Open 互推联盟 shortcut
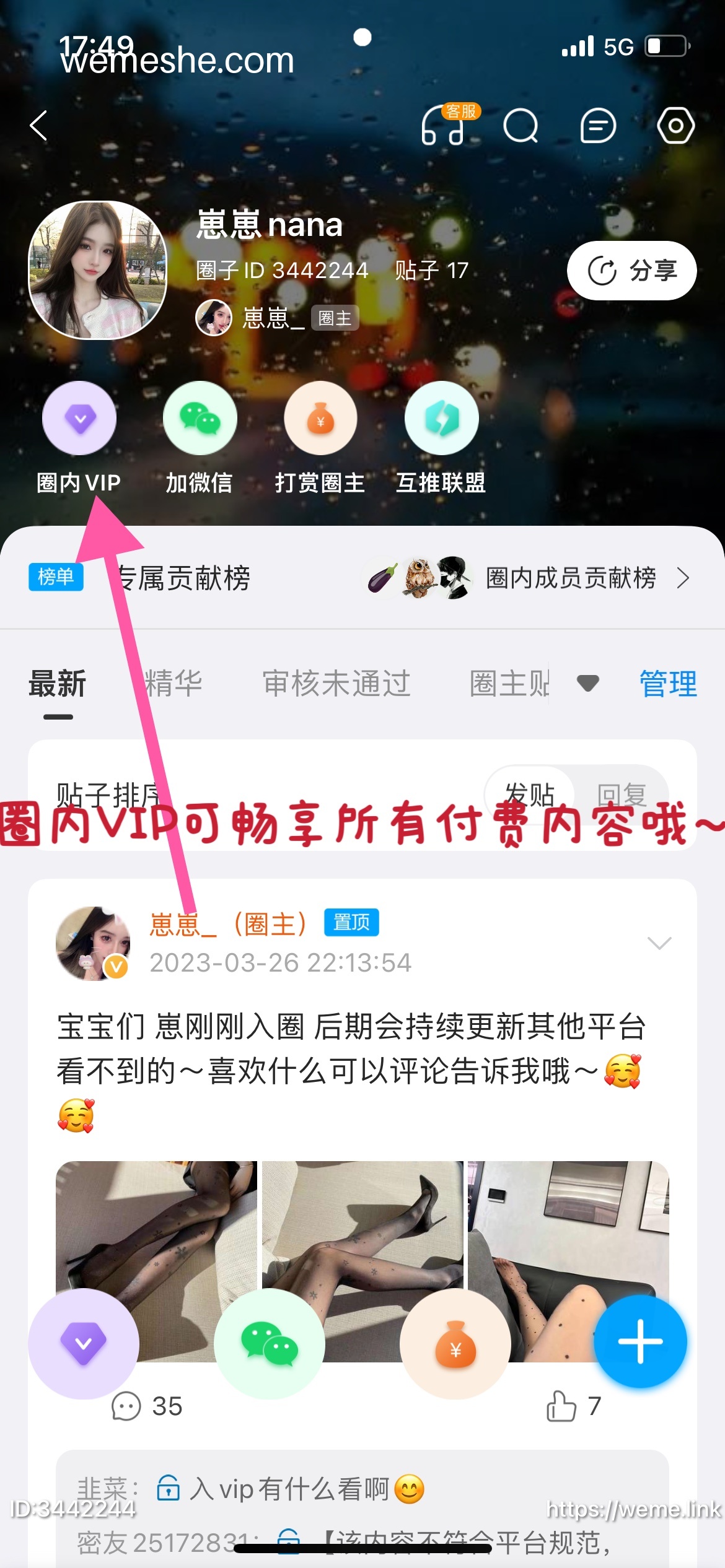 click(x=441, y=438)
